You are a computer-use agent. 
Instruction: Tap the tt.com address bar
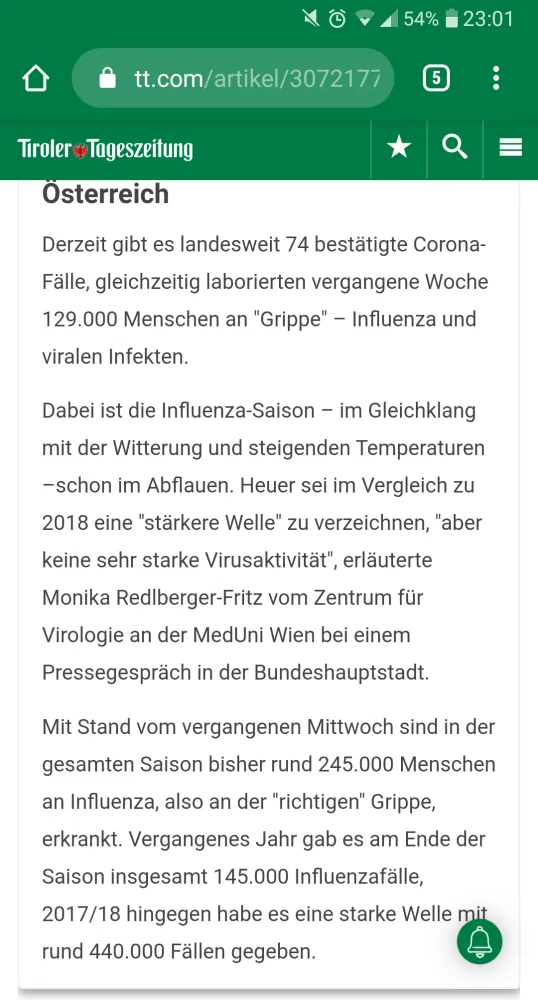(x=233, y=78)
